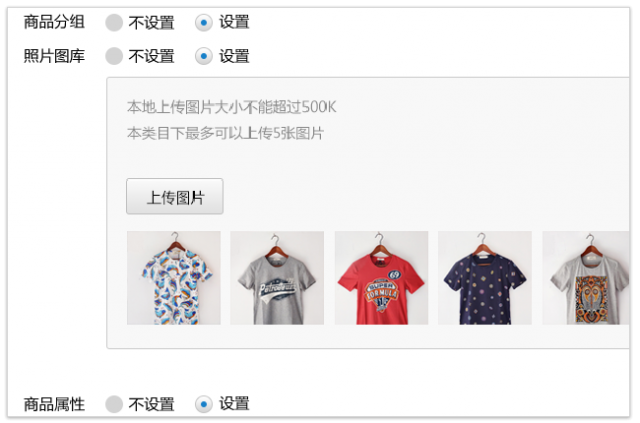The image size is (640, 423).
Task: Choose 不设置 for 照片图库
Action: (114, 56)
